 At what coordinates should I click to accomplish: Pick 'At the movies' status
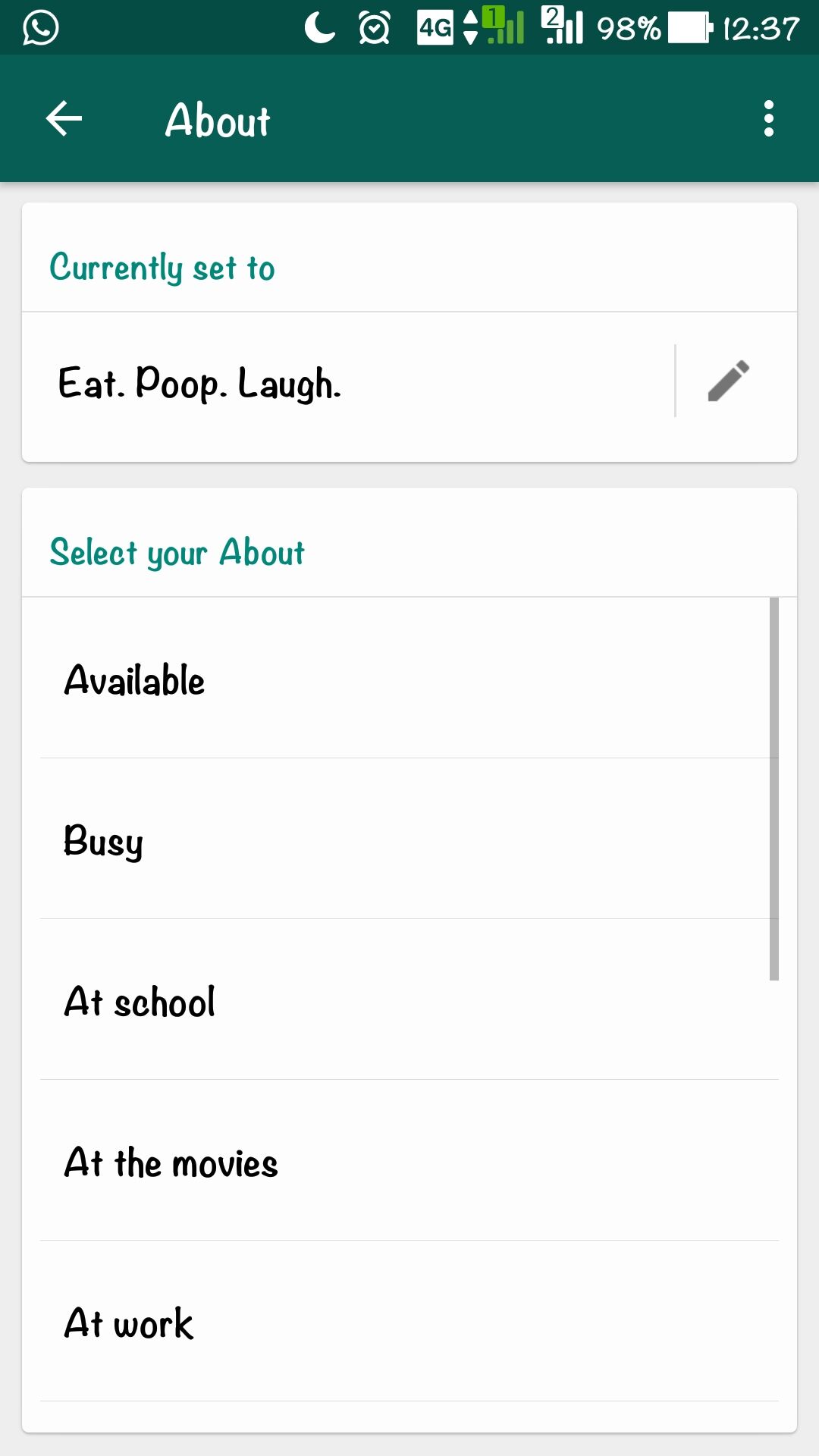pyautogui.click(x=402, y=1162)
